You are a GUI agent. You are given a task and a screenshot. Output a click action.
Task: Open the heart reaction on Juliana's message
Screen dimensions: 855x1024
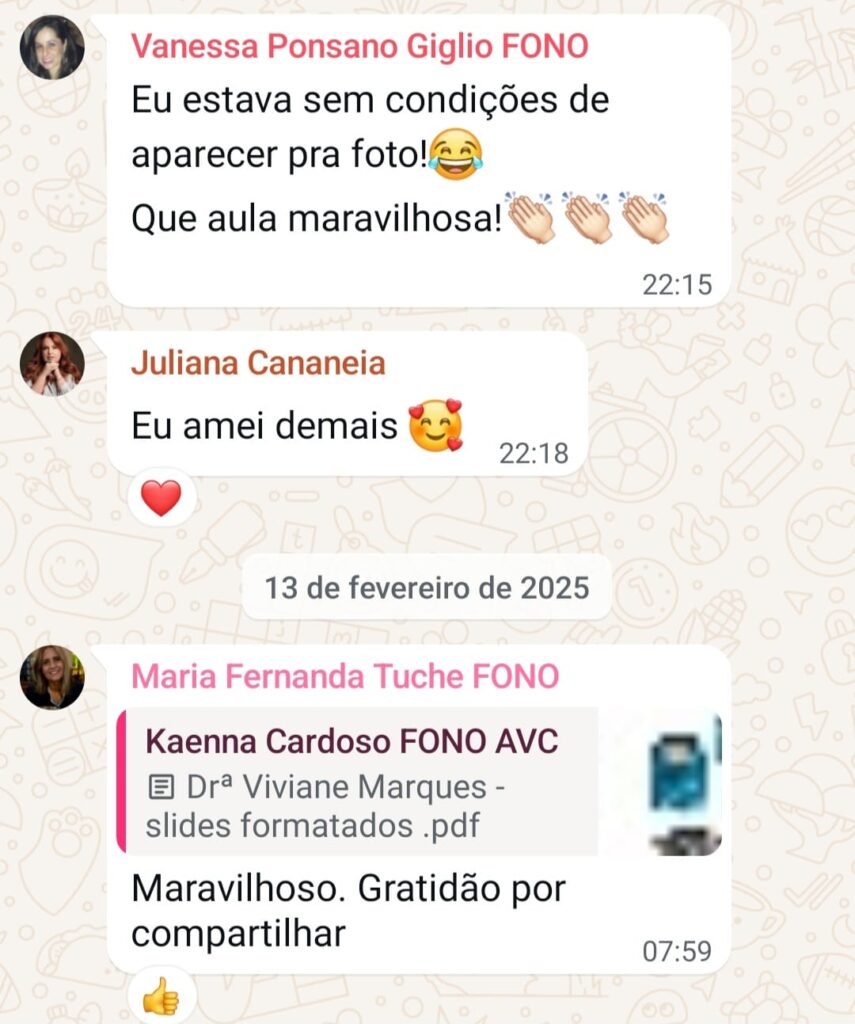coord(161,498)
